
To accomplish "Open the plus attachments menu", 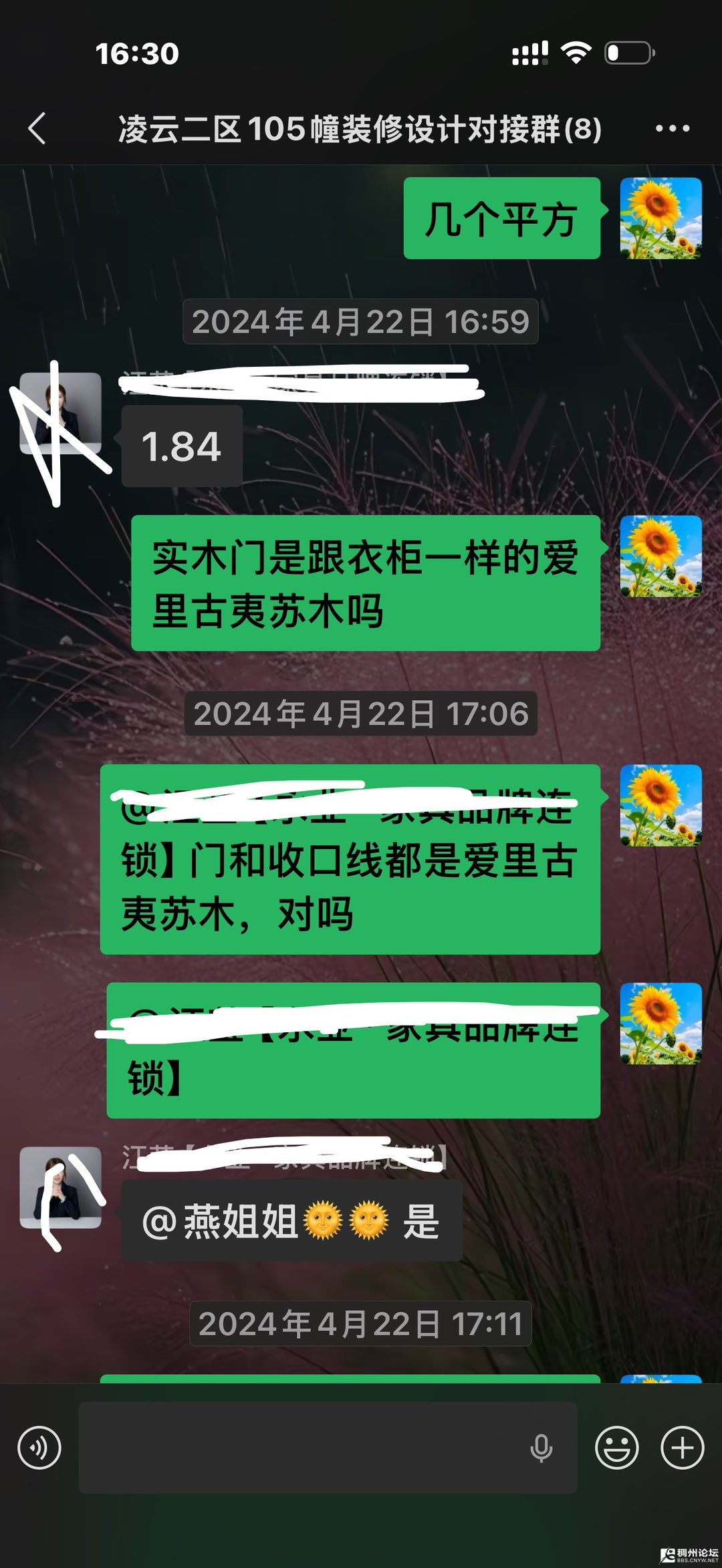I will tap(682, 1448).
